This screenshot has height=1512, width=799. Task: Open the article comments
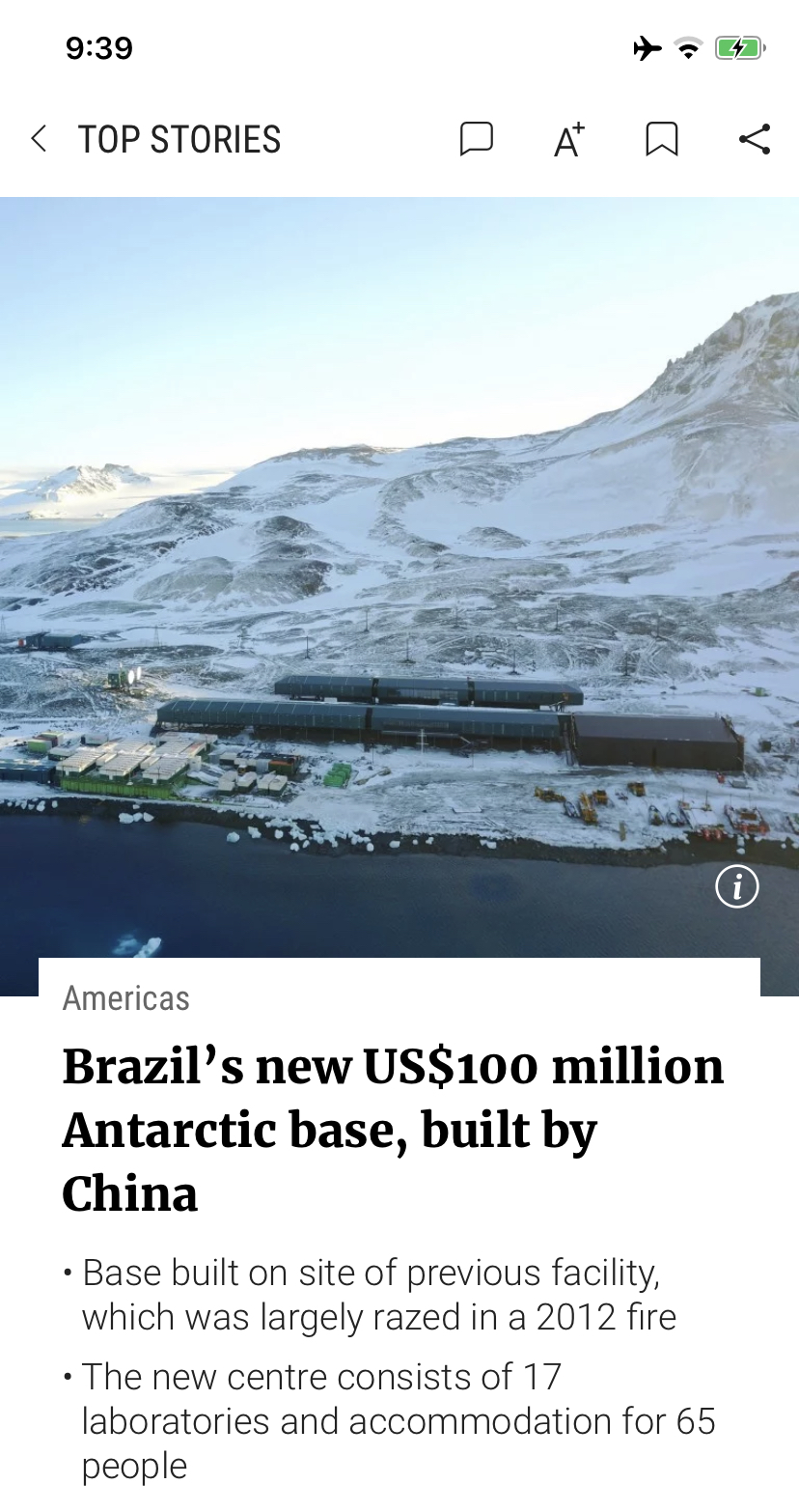[x=476, y=139]
